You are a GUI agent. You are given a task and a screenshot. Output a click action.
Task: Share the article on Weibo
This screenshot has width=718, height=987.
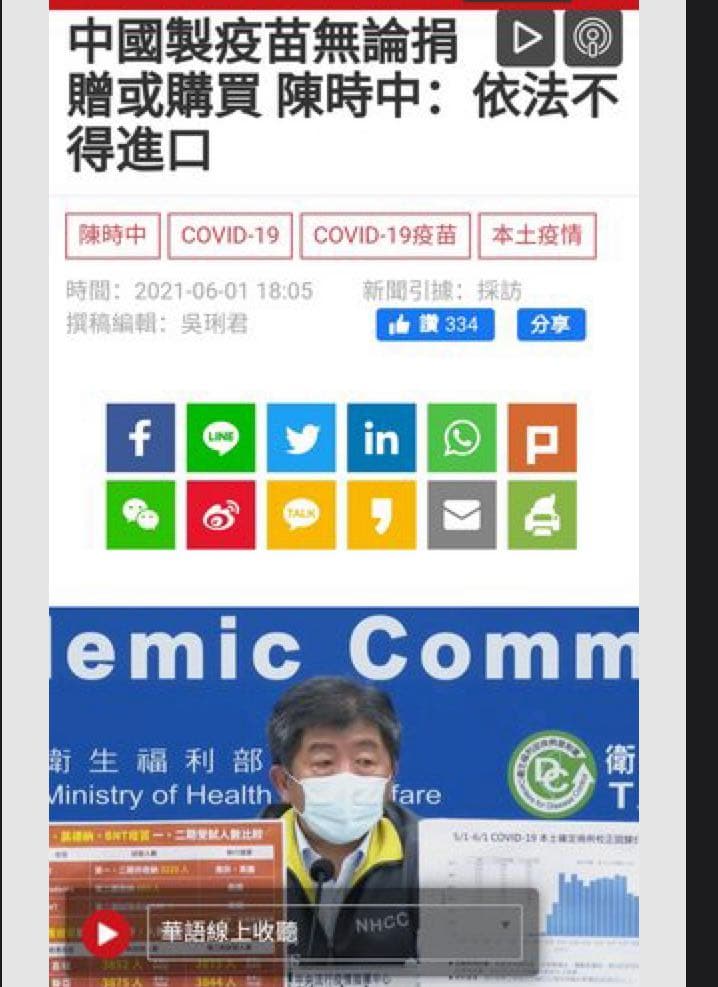220,515
